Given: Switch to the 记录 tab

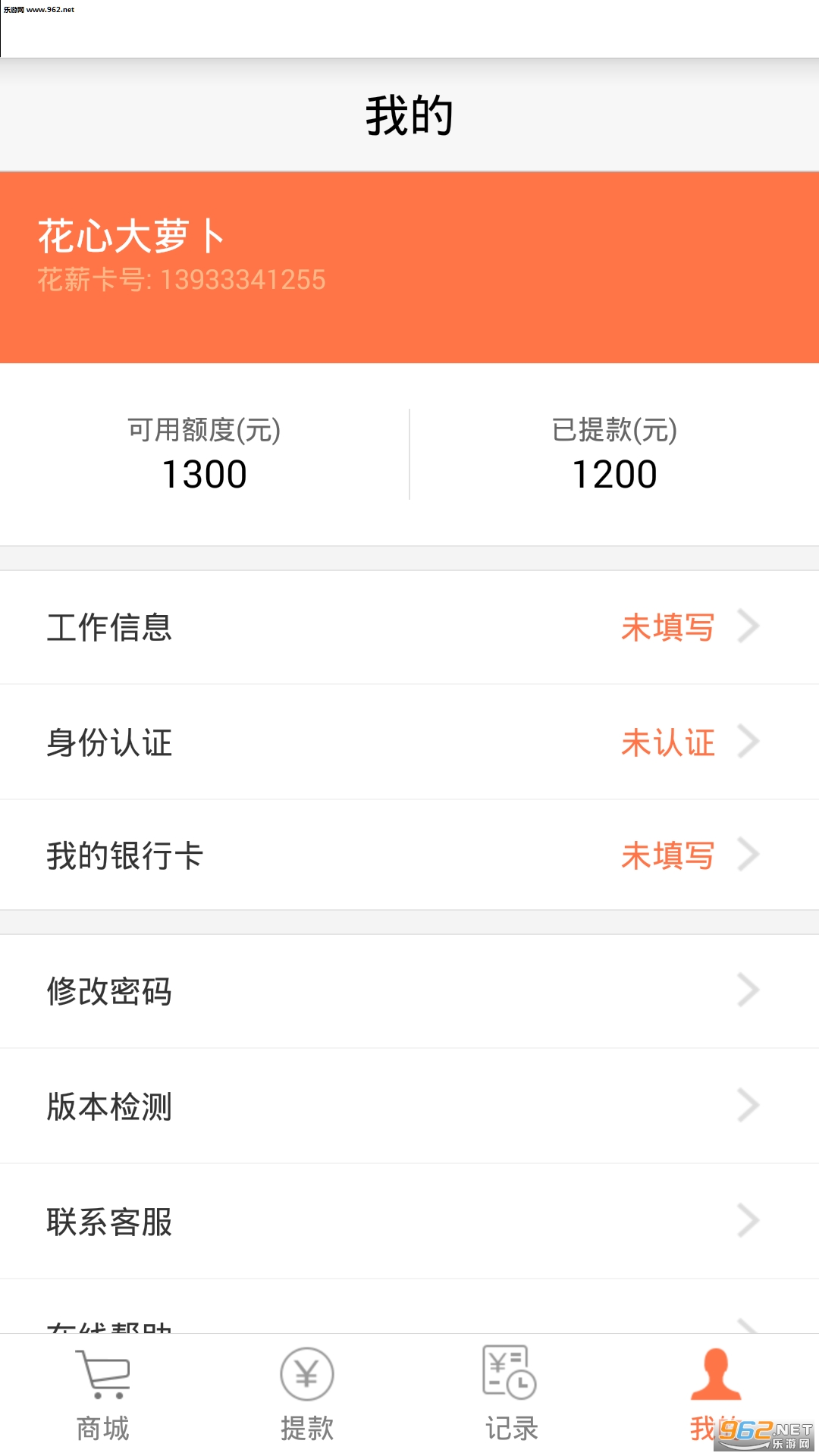Looking at the screenshot, I should [x=512, y=1395].
